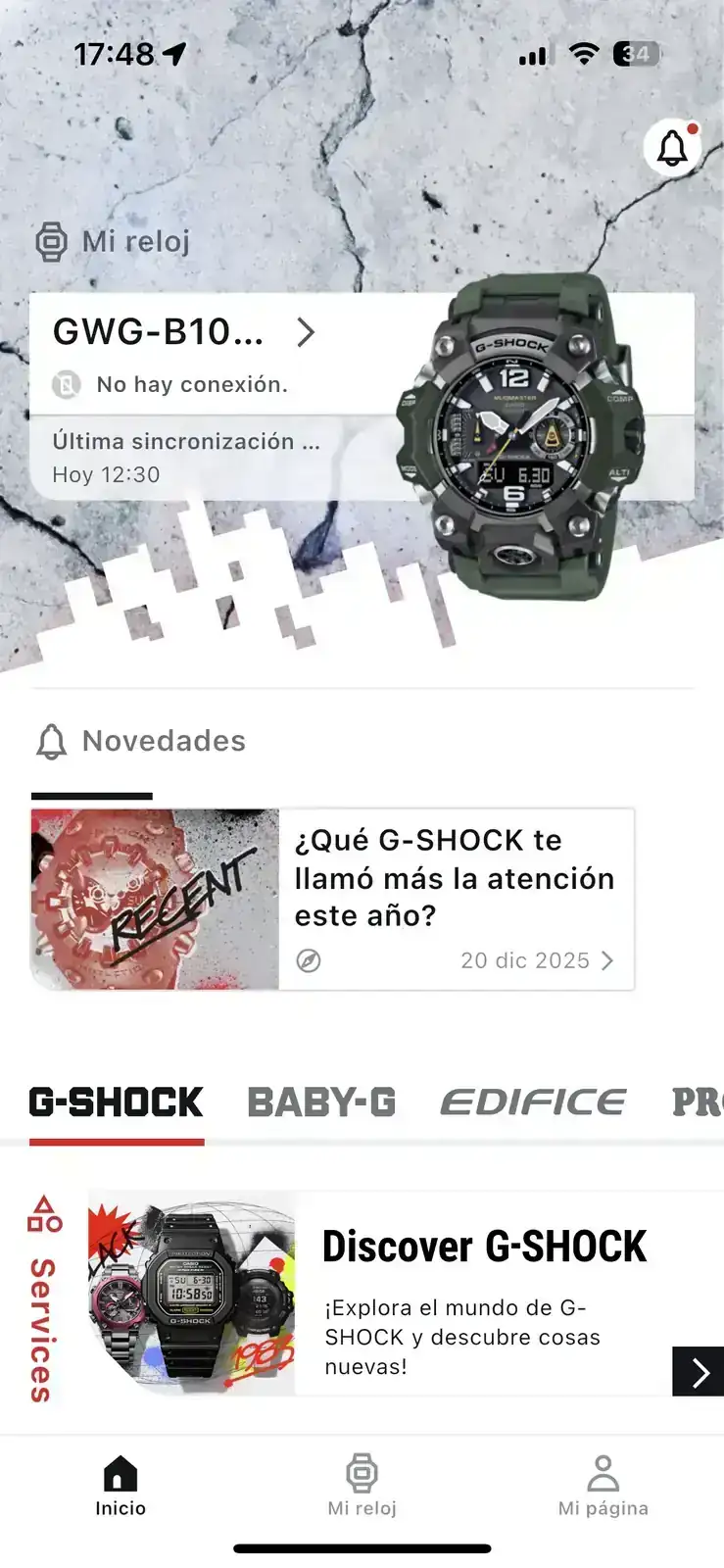Go to the Inicio tab
724x1568 pixels.
tap(121, 1486)
